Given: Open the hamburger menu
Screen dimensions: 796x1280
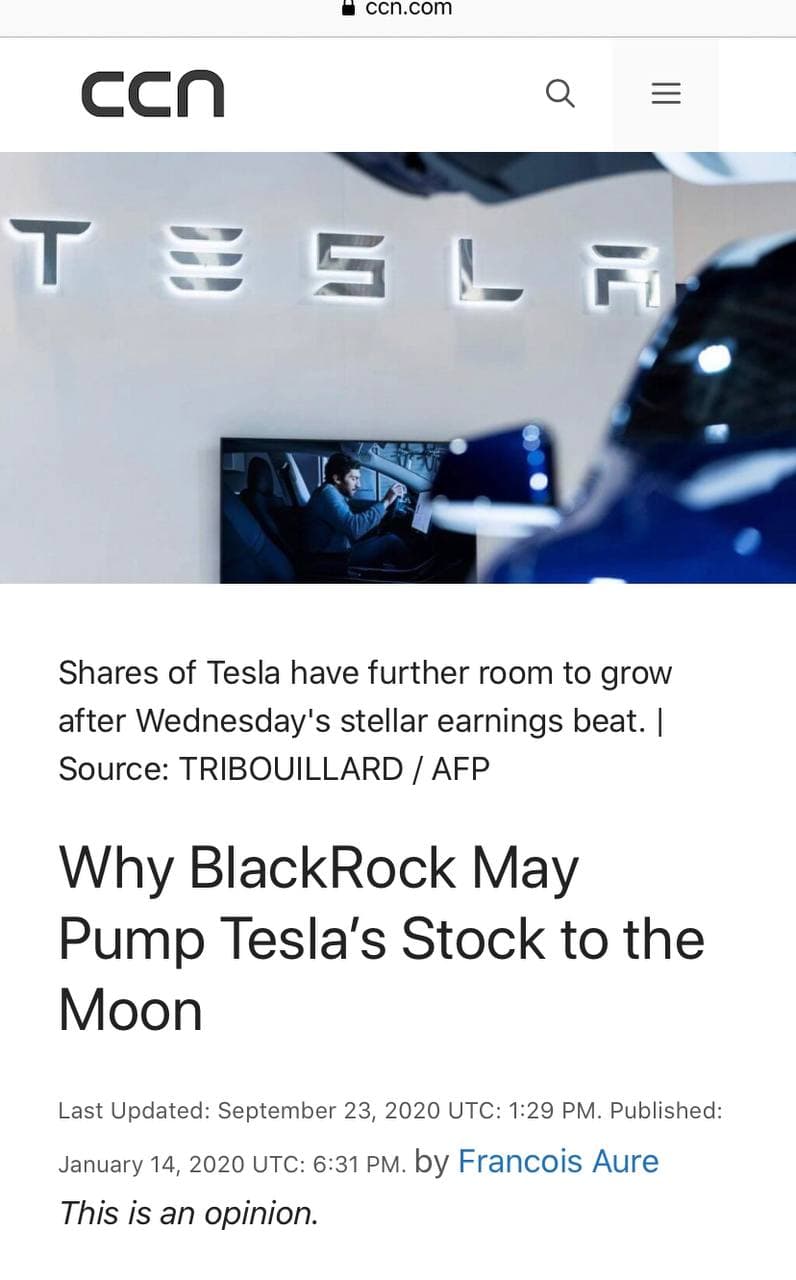Looking at the screenshot, I should [666, 94].
